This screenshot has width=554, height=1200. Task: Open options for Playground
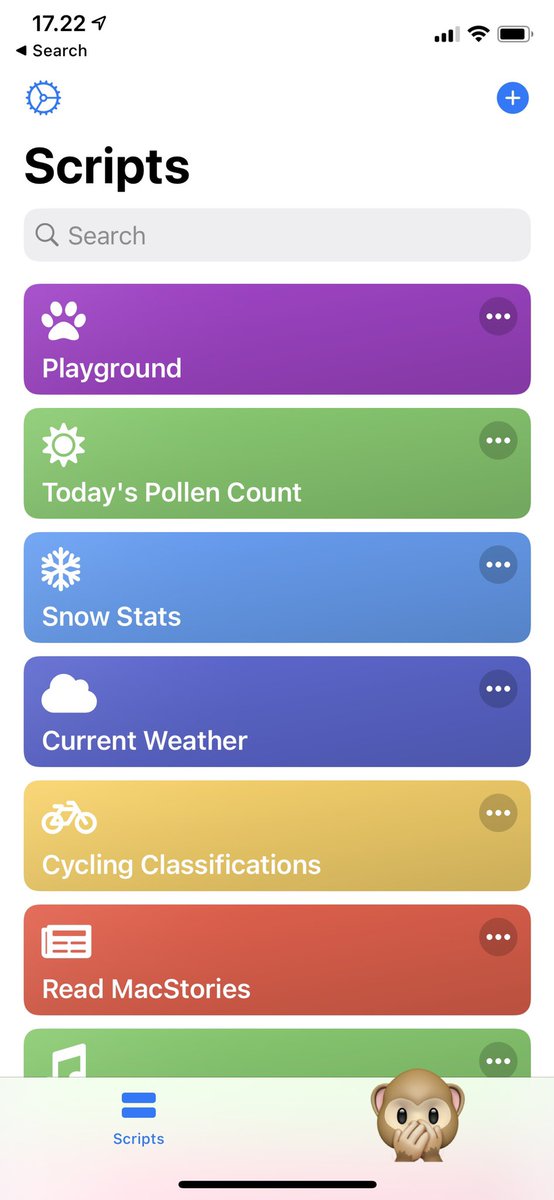[x=498, y=317]
